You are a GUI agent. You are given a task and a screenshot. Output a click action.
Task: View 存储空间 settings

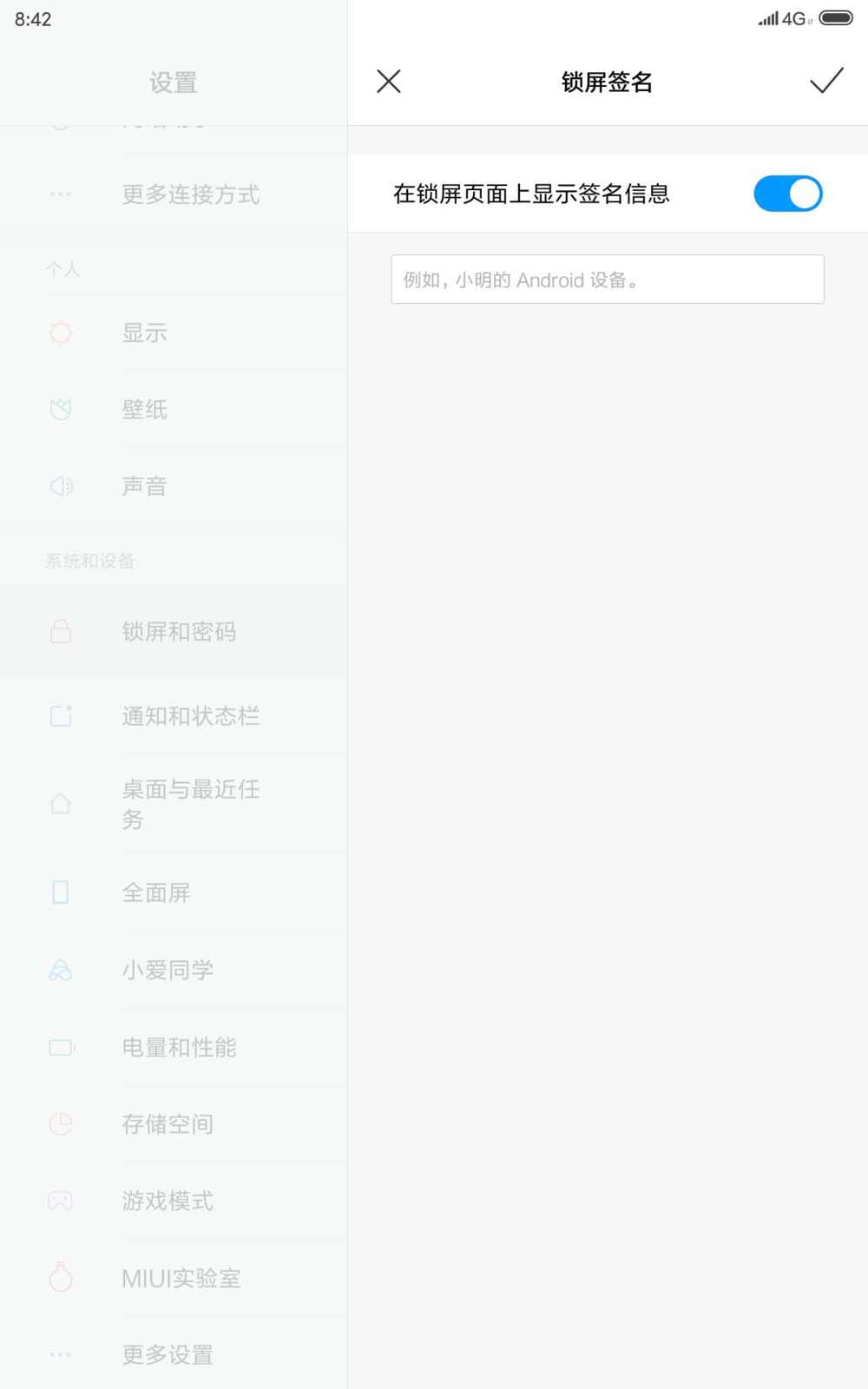(x=168, y=1124)
